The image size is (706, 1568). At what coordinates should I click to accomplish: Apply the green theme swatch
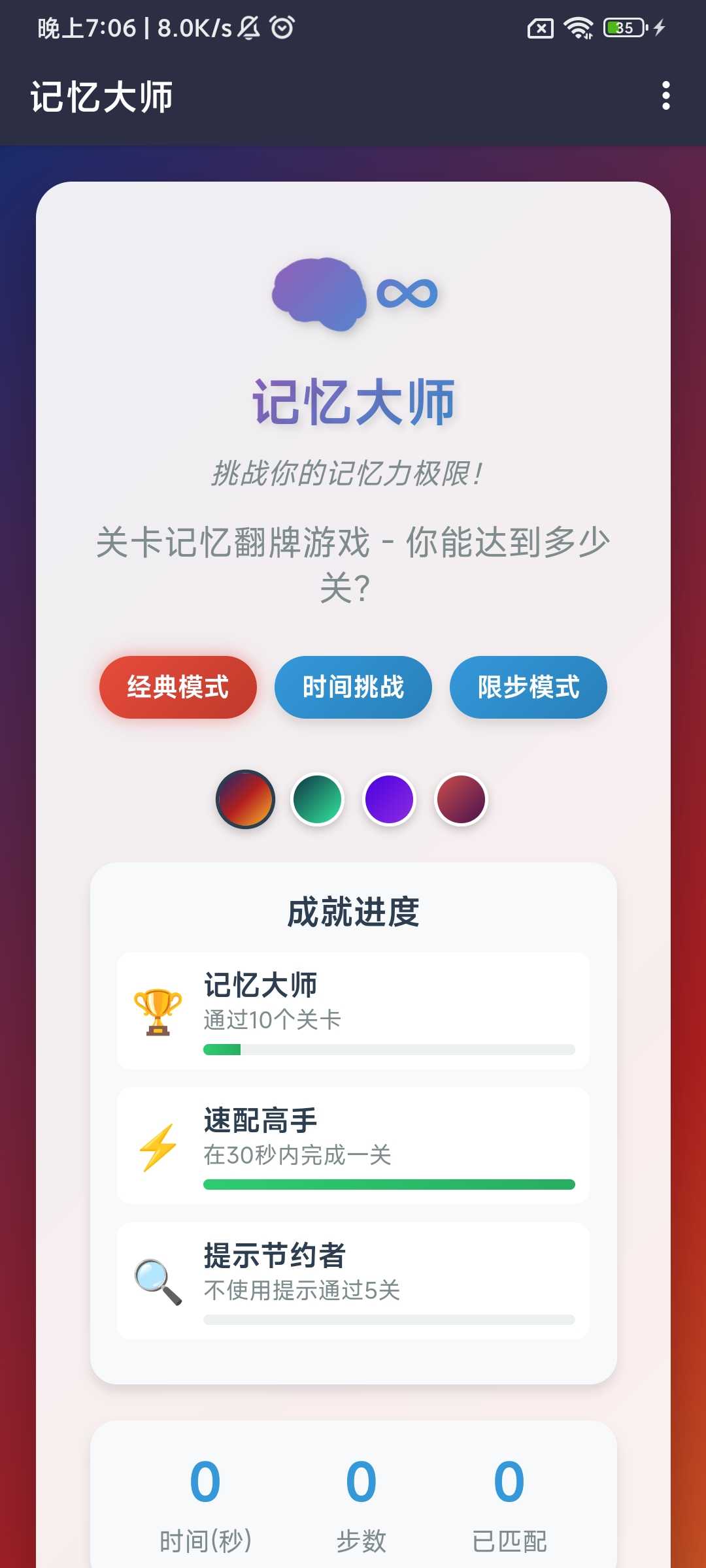[x=318, y=799]
